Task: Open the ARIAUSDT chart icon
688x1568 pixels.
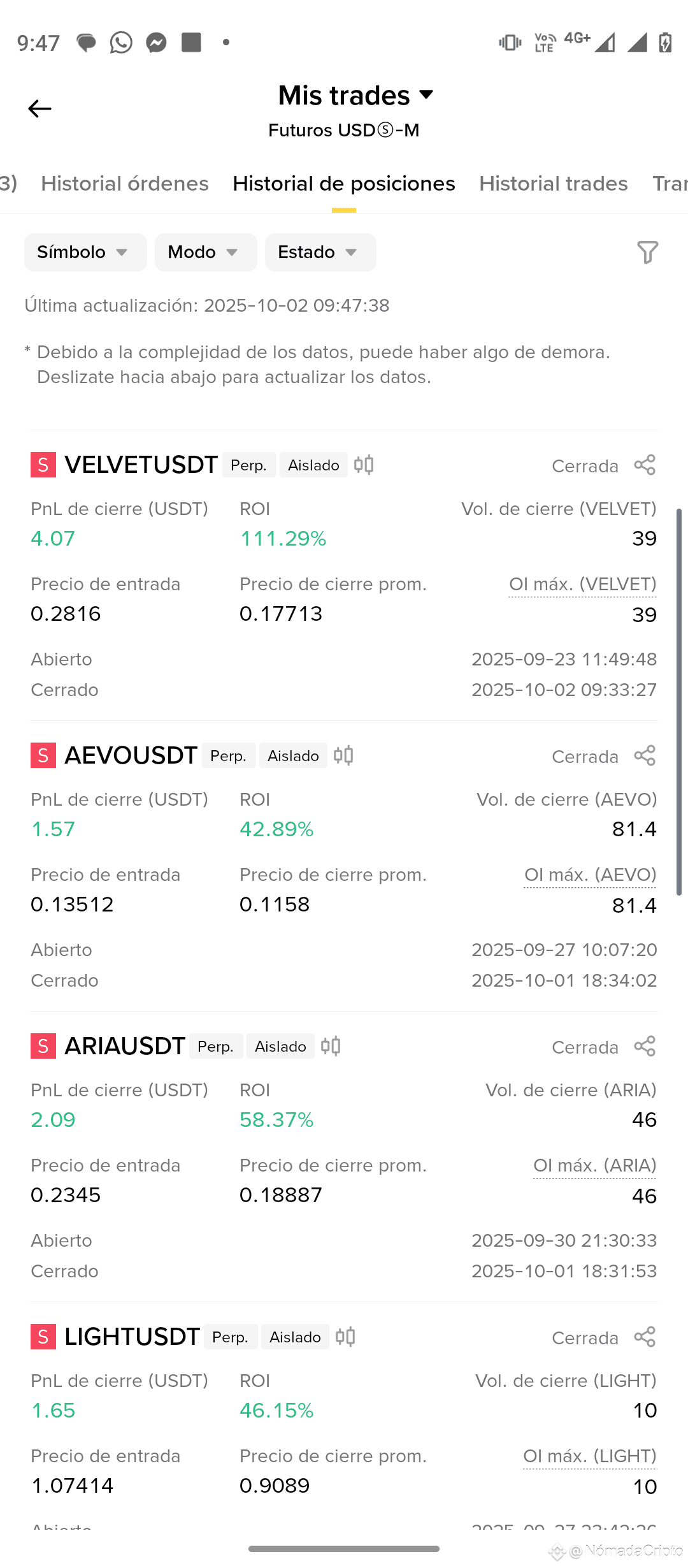Action: (331, 1047)
